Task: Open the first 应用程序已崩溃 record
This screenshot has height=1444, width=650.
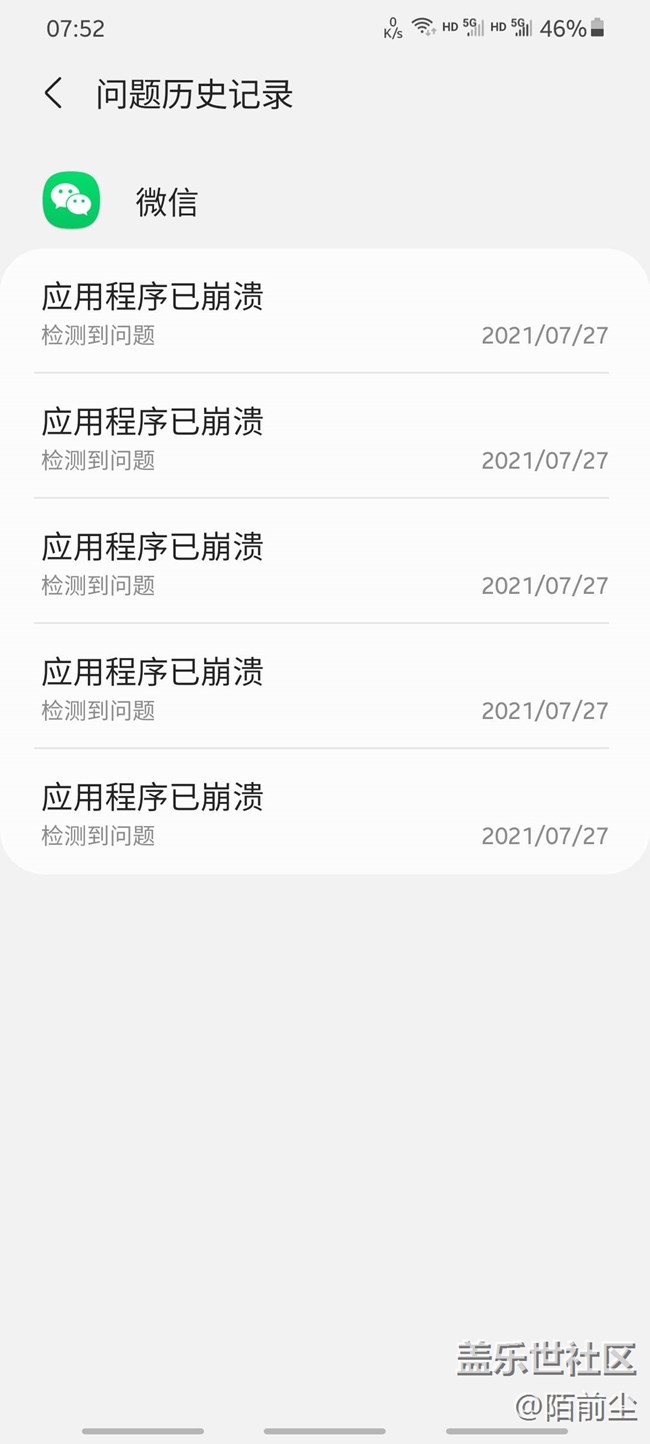Action: point(324,312)
